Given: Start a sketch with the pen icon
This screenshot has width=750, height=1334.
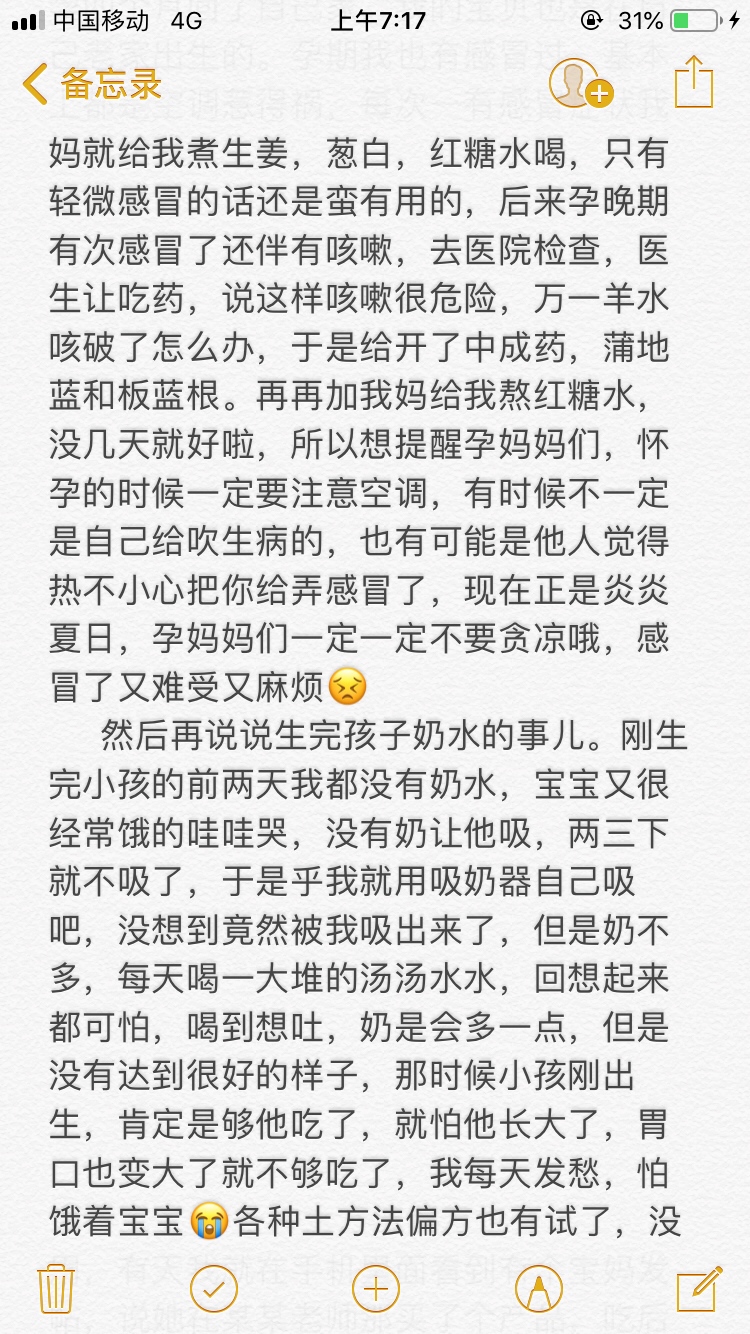Looking at the screenshot, I should click(538, 1288).
